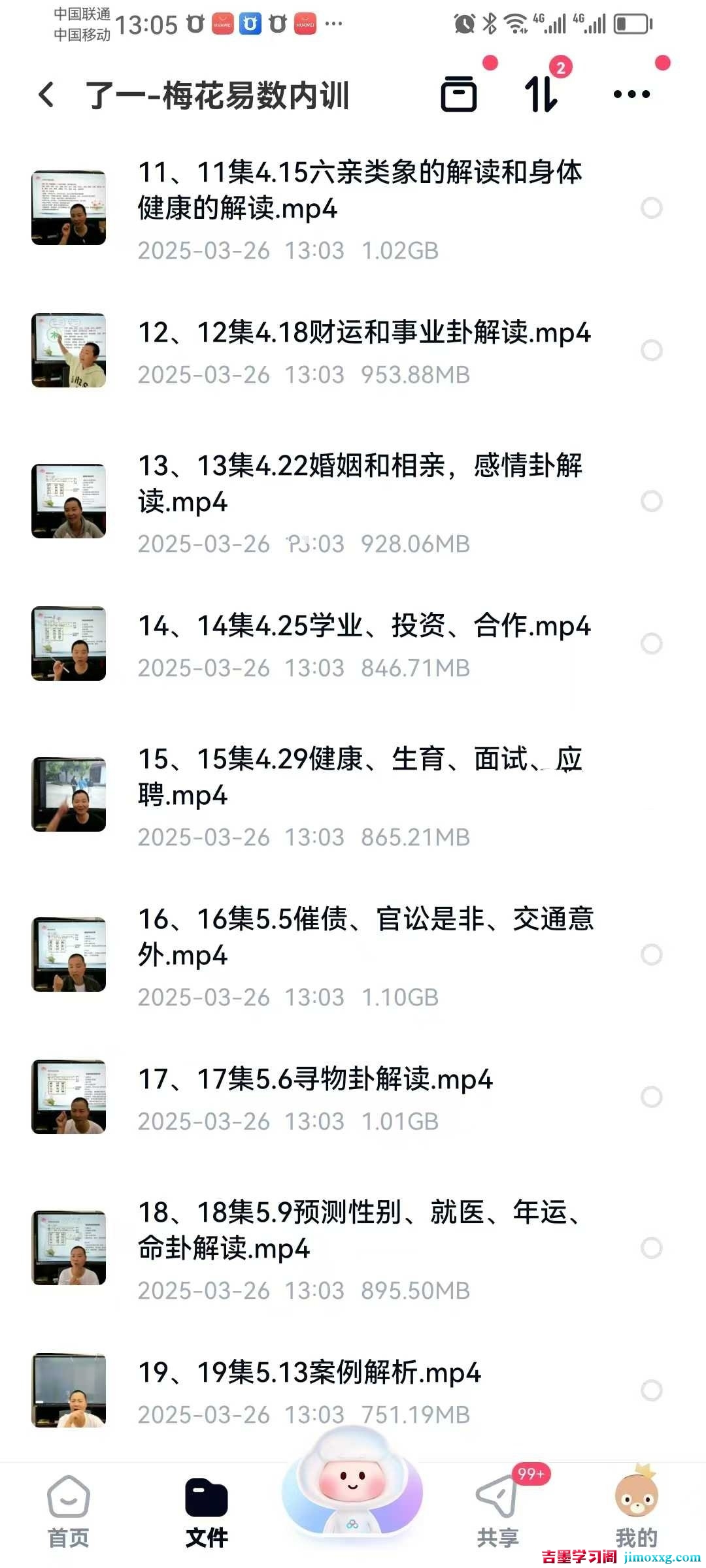Tap the thumbnail of episode 15
The height and width of the screenshot is (1568, 706).
[69, 792]
